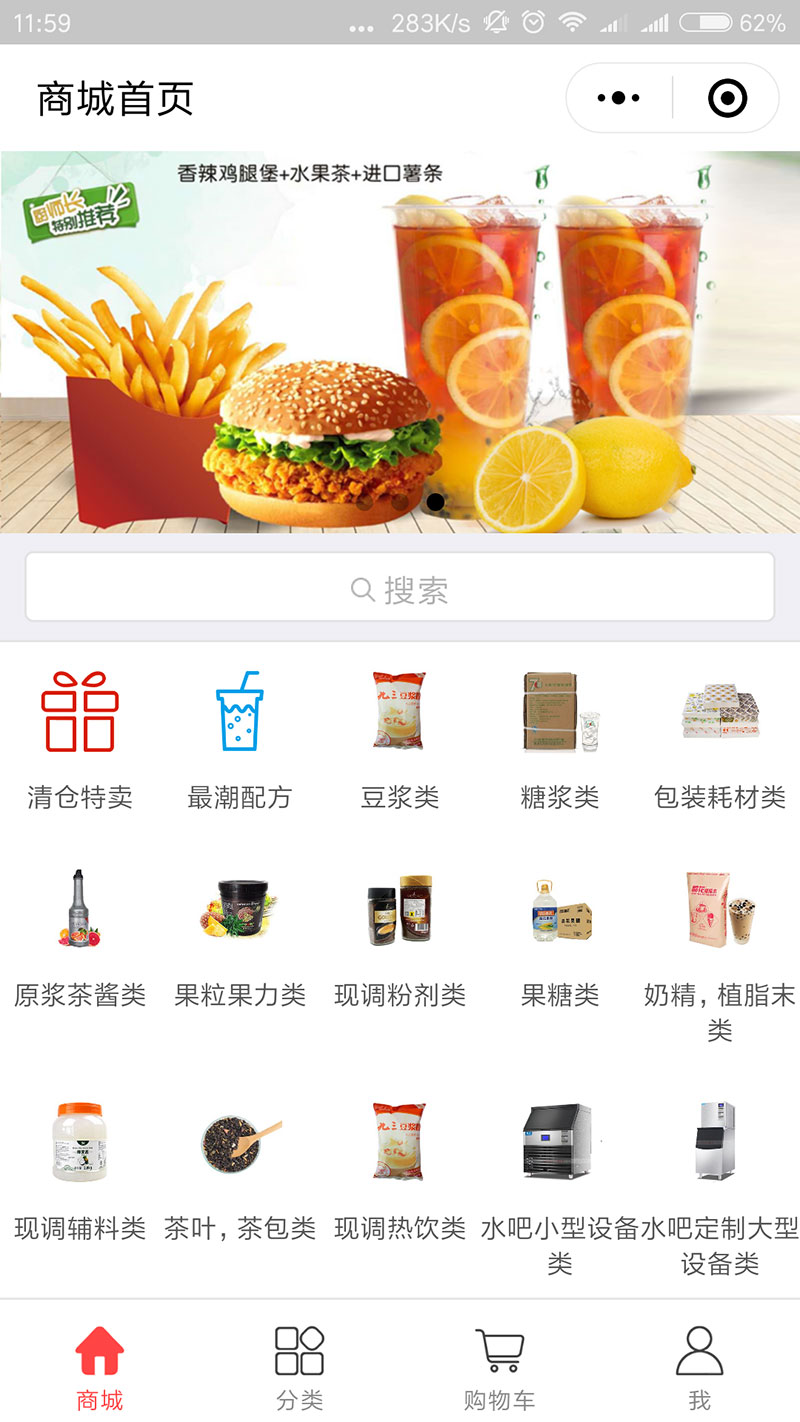Image resolution: width=800 pixels, height=1422 pixels.
Task: Browse the 糖浆类 category
Action: (x=560, y=740)
